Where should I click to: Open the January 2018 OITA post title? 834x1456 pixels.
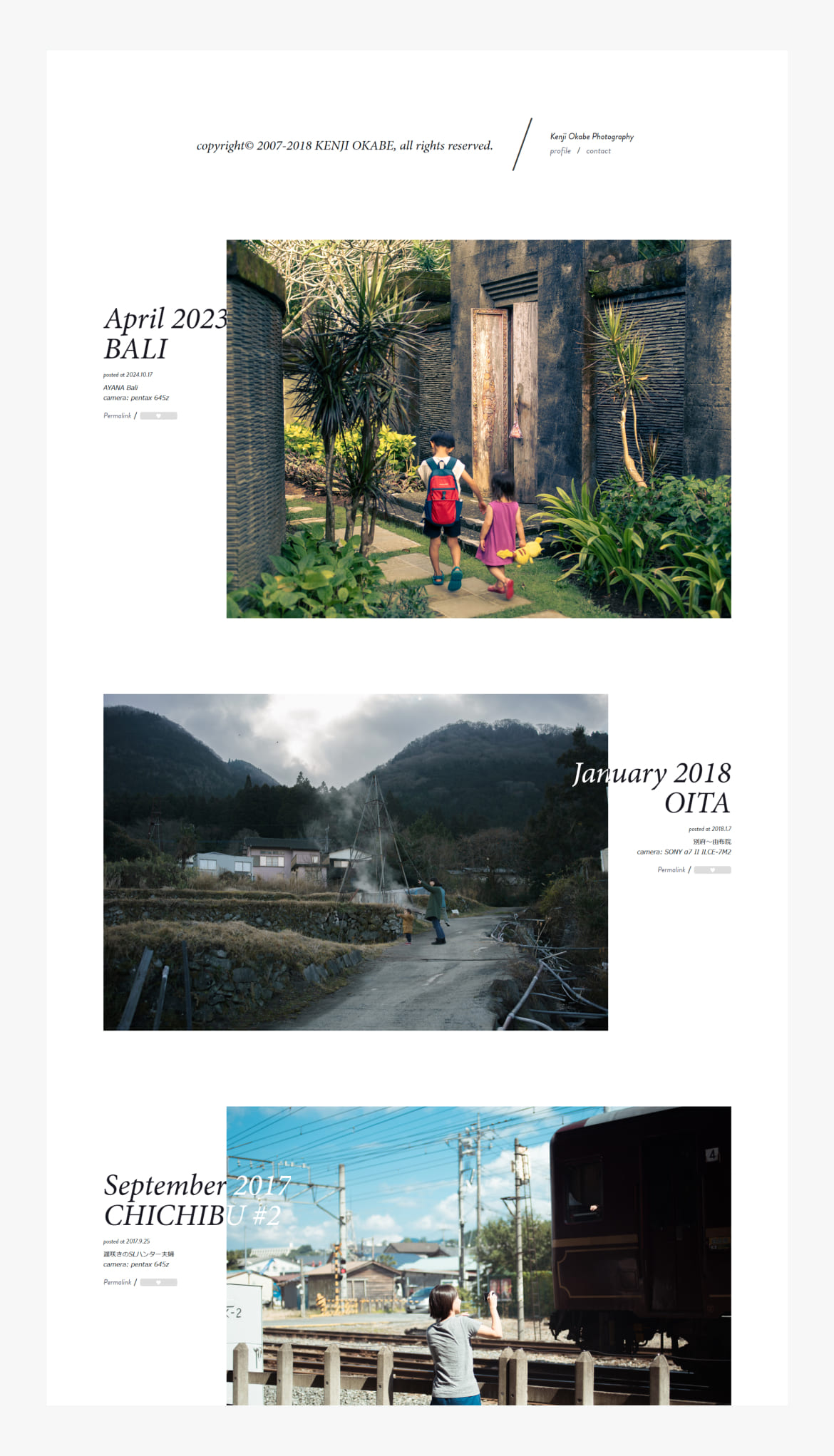click(x=651, y=788)
